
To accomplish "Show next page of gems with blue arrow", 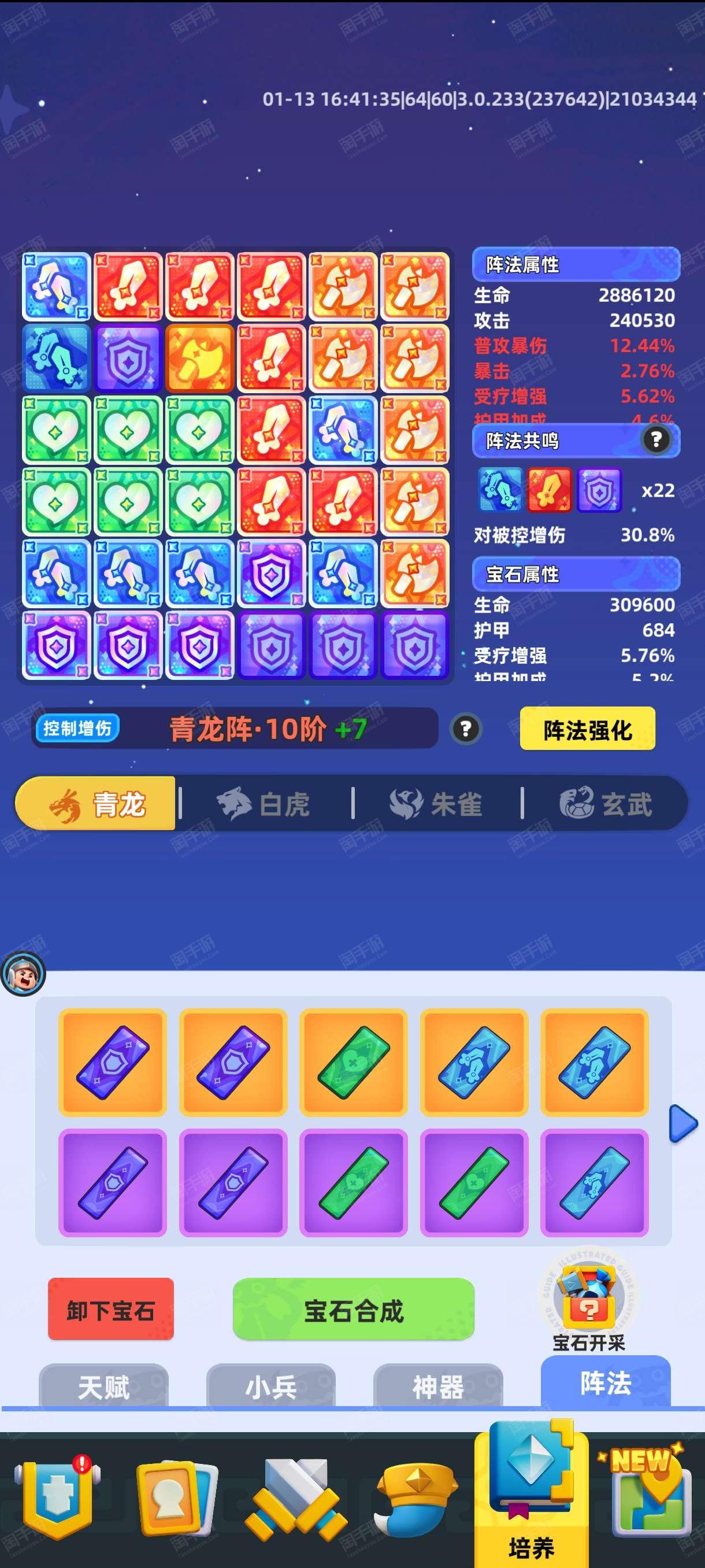I will pyautogui.click(x=682, y=1123).
